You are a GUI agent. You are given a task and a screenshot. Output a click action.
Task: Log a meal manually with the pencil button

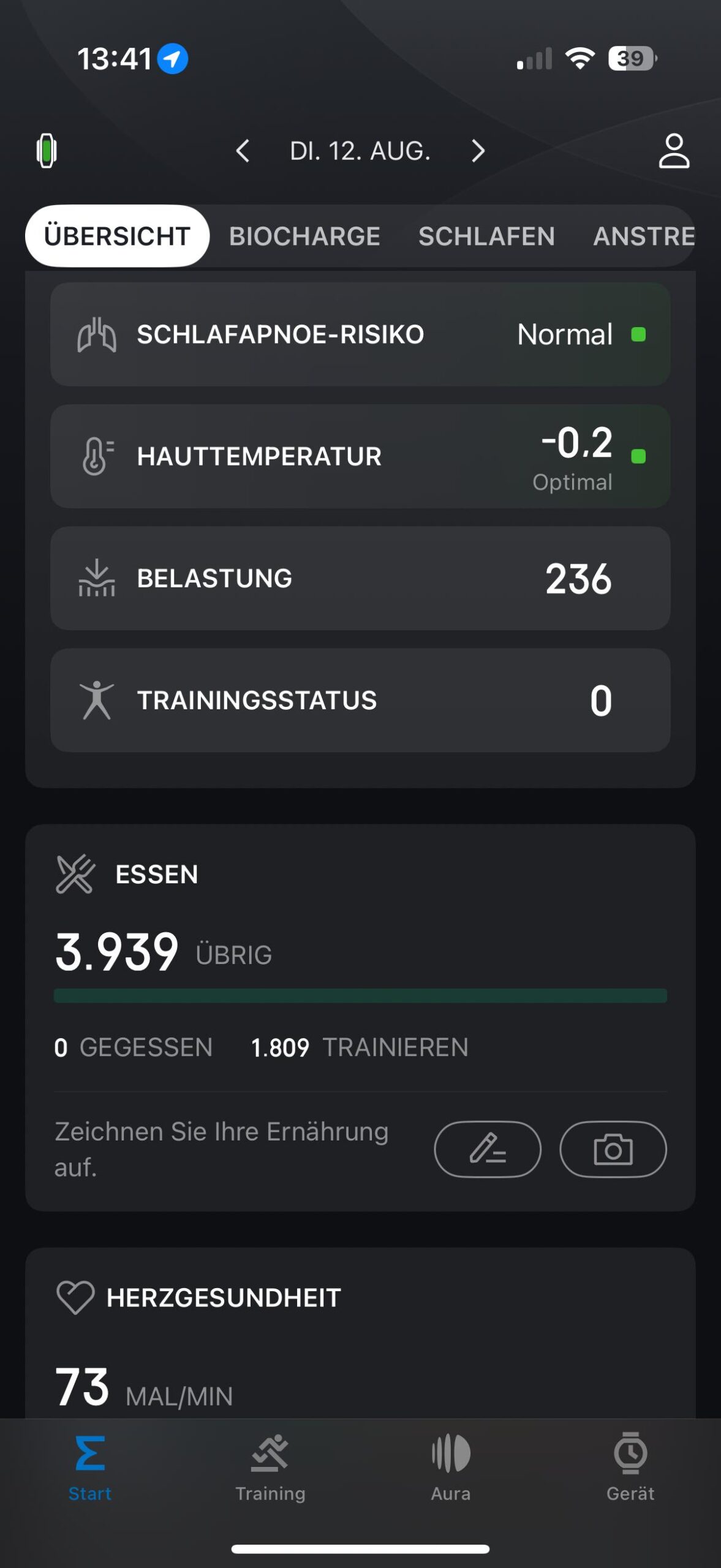pos(488,1149)
